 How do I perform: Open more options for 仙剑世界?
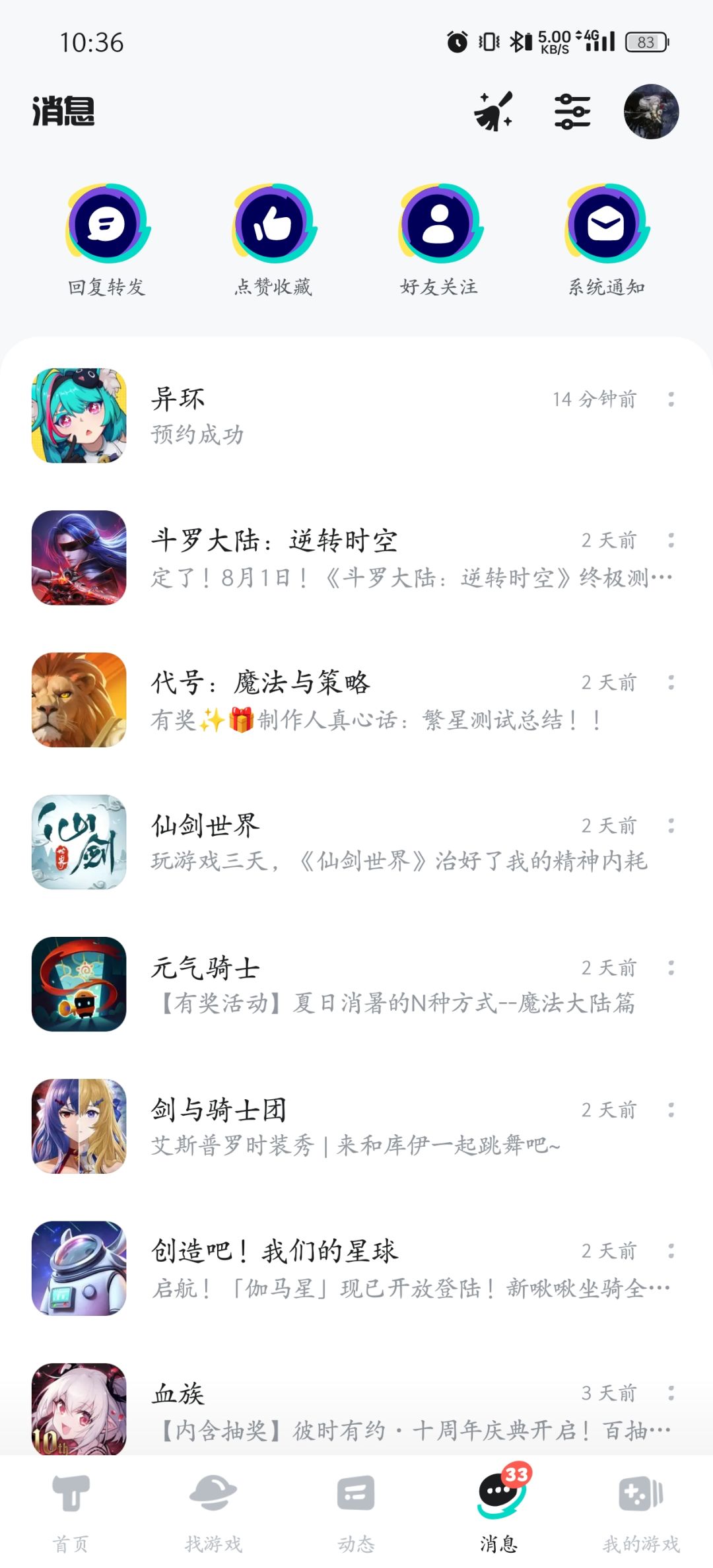(x=671, y=825)
